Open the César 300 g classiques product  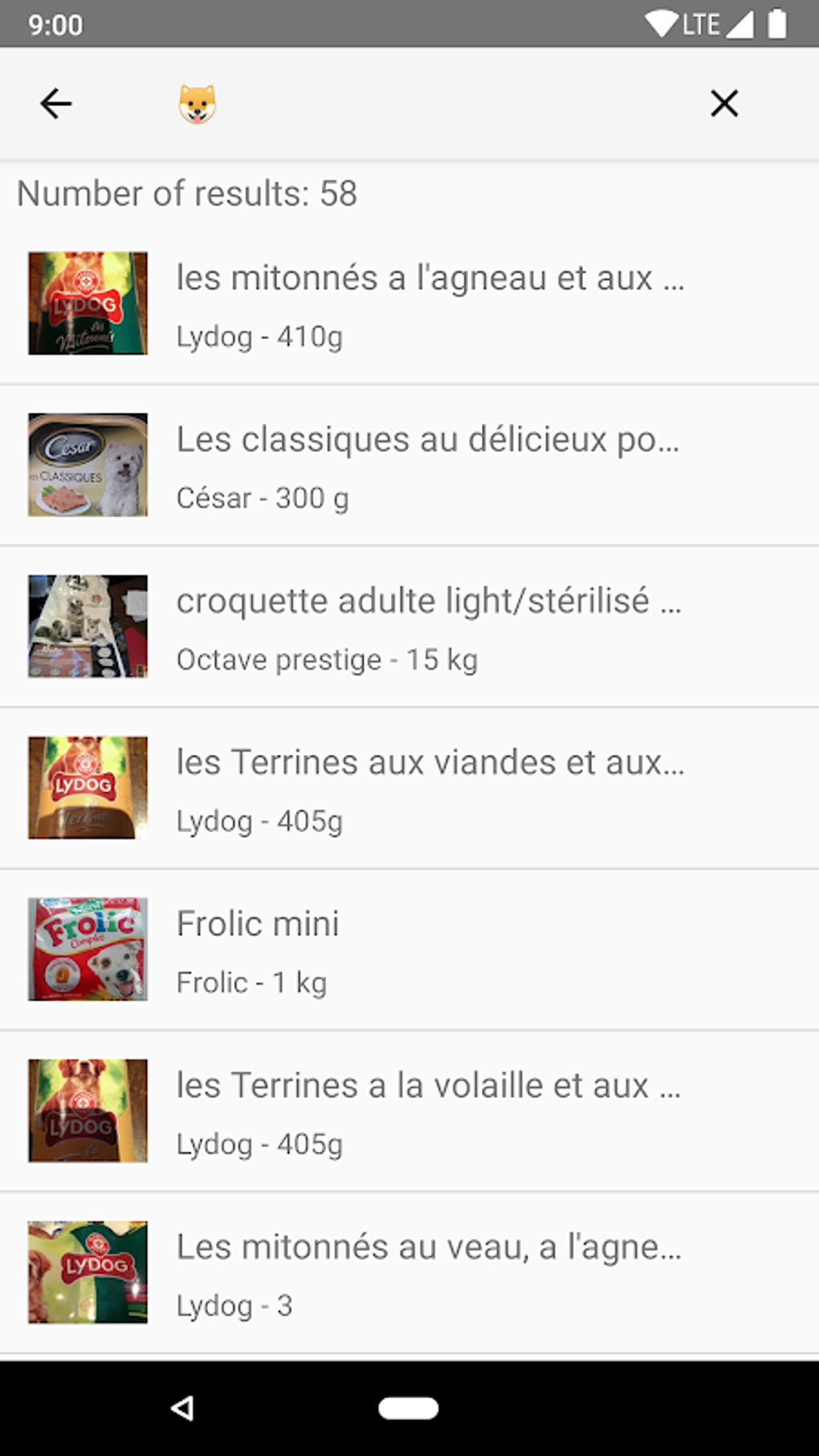coord(409,466)
